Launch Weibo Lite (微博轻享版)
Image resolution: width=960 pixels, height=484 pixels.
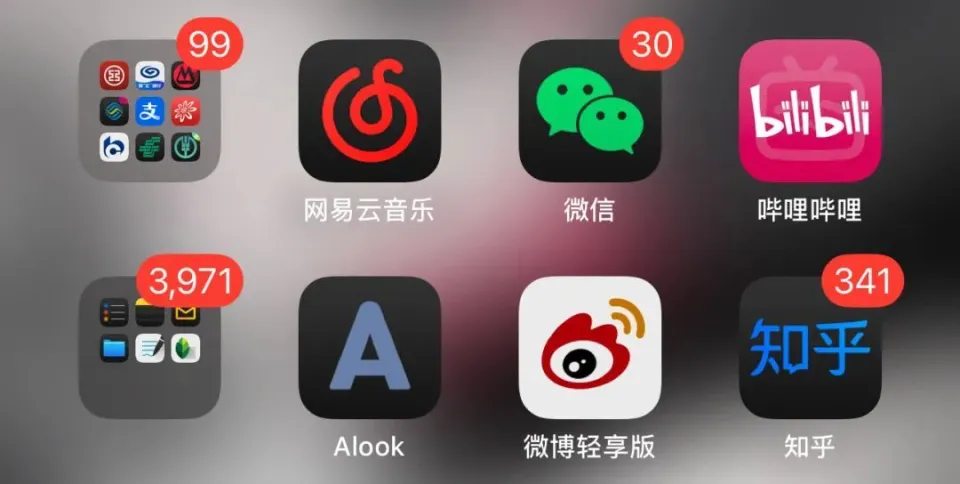590,347
